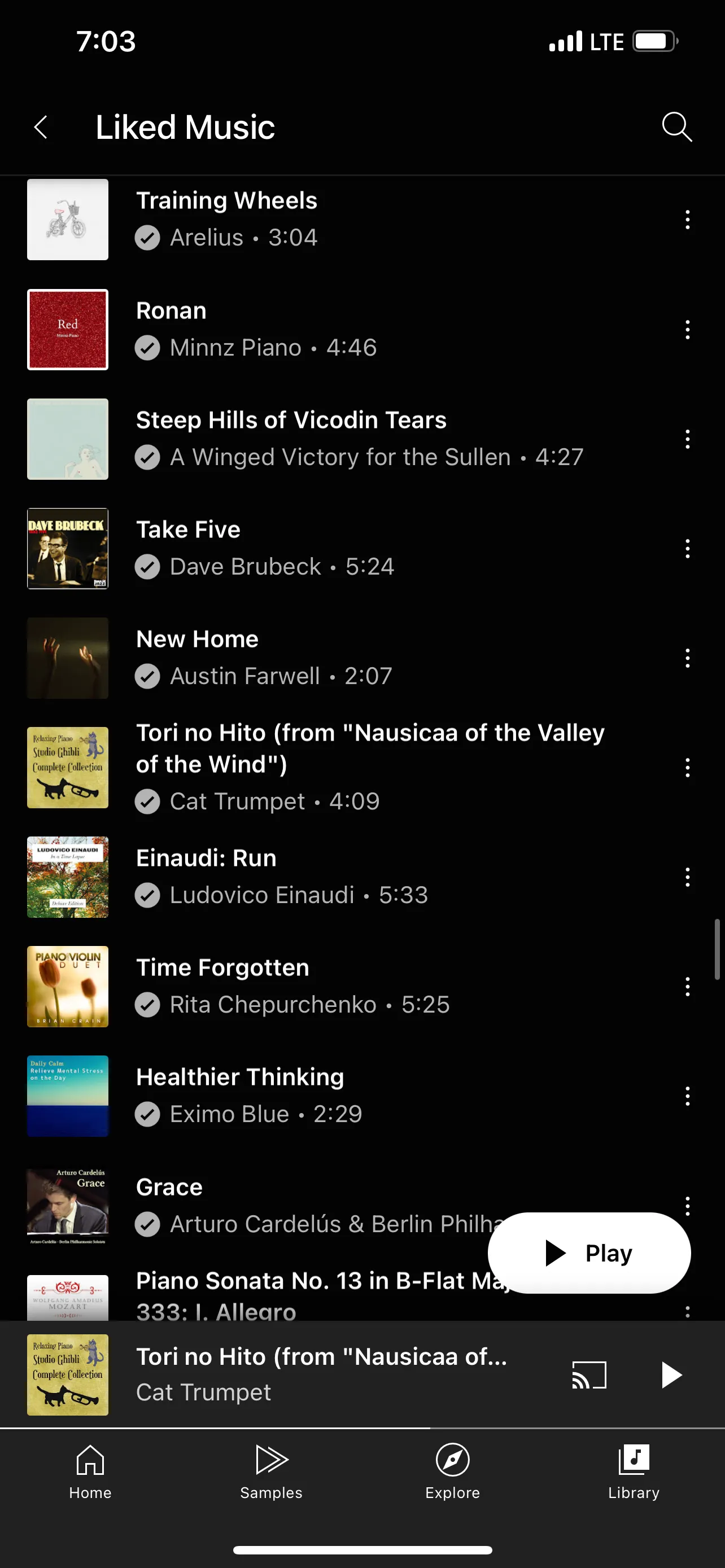Play Healthier Thinking by Eximo Blue
Viewport: 725px width, 1568px height.
[x=240, y=1096]
